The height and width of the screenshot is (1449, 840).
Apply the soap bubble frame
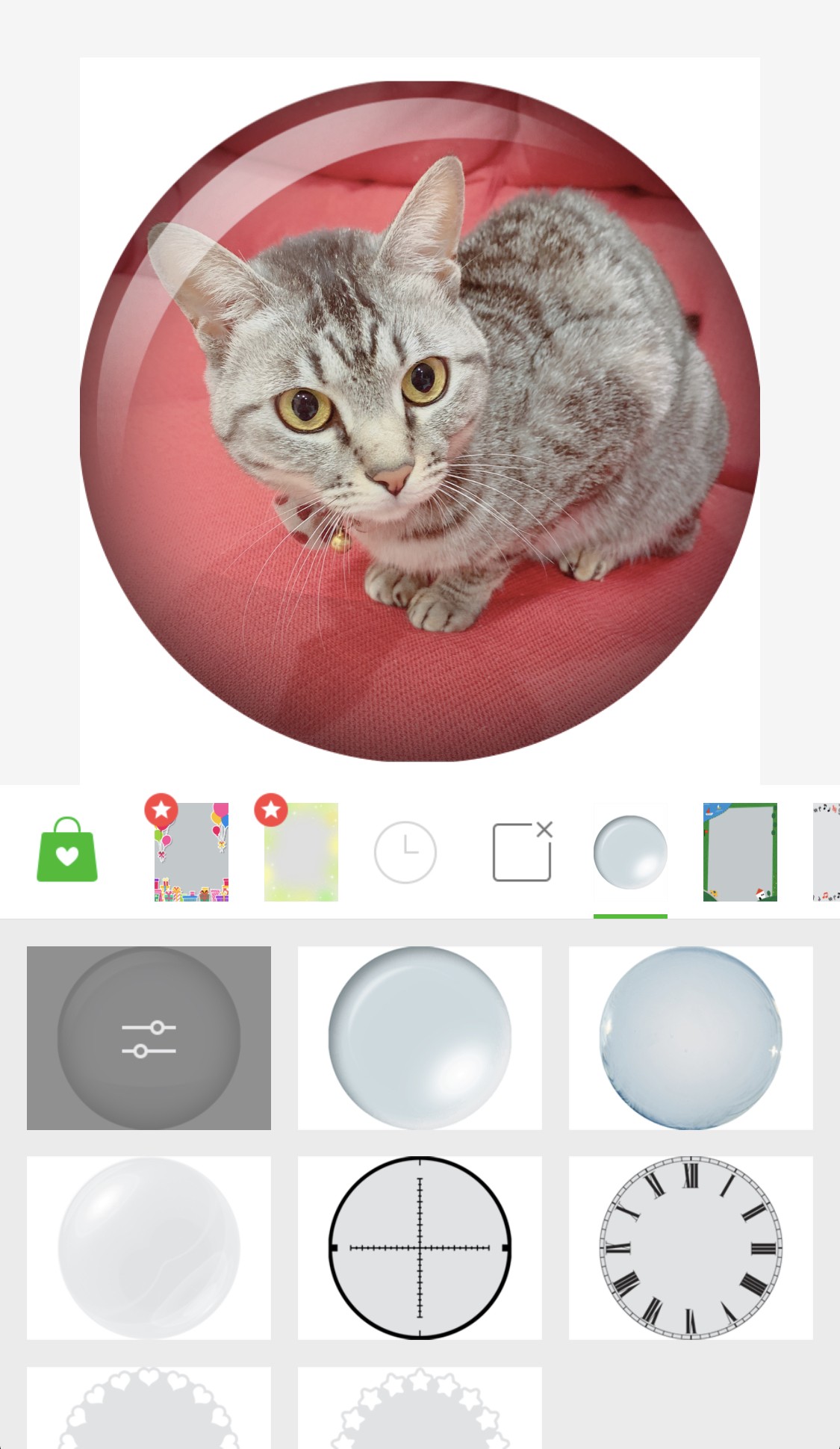691,1038
